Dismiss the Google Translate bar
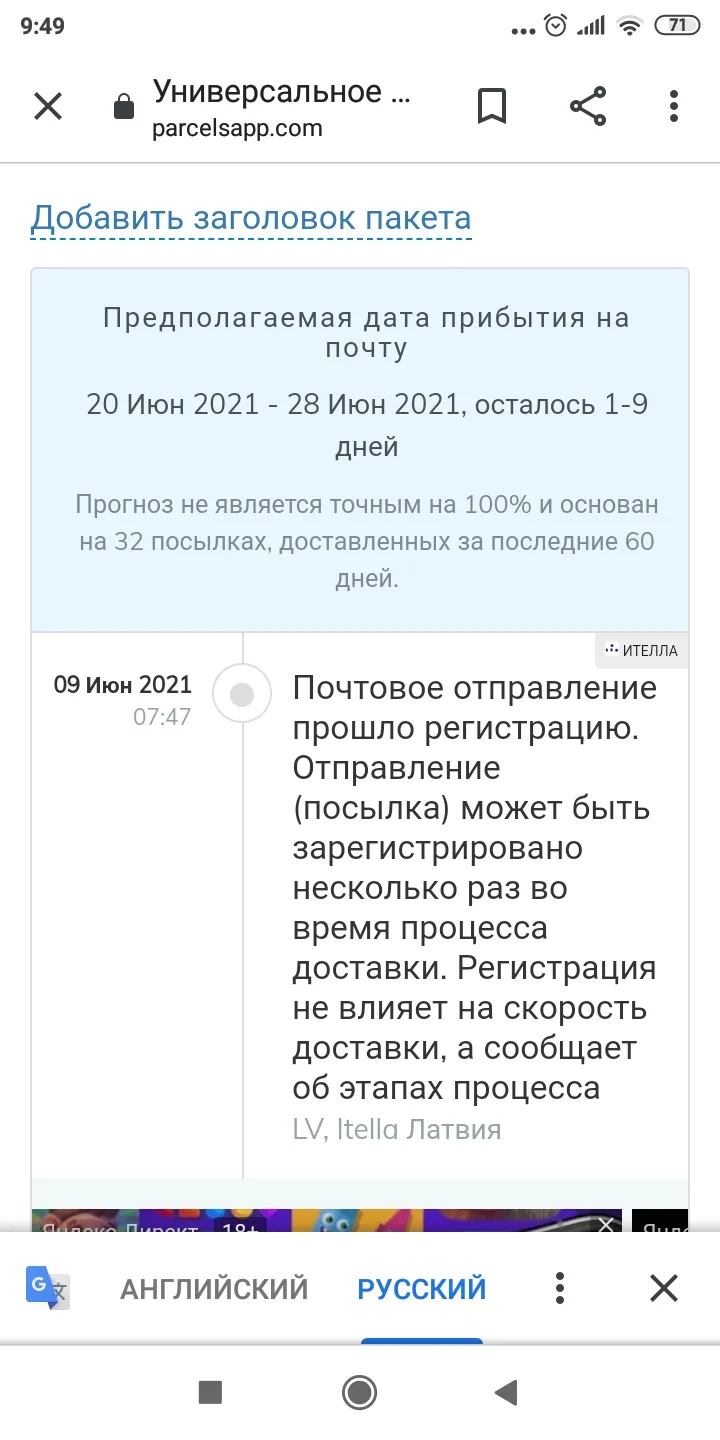Image resolution: width=720 pixels, height=1440 pixels. 664,1288
